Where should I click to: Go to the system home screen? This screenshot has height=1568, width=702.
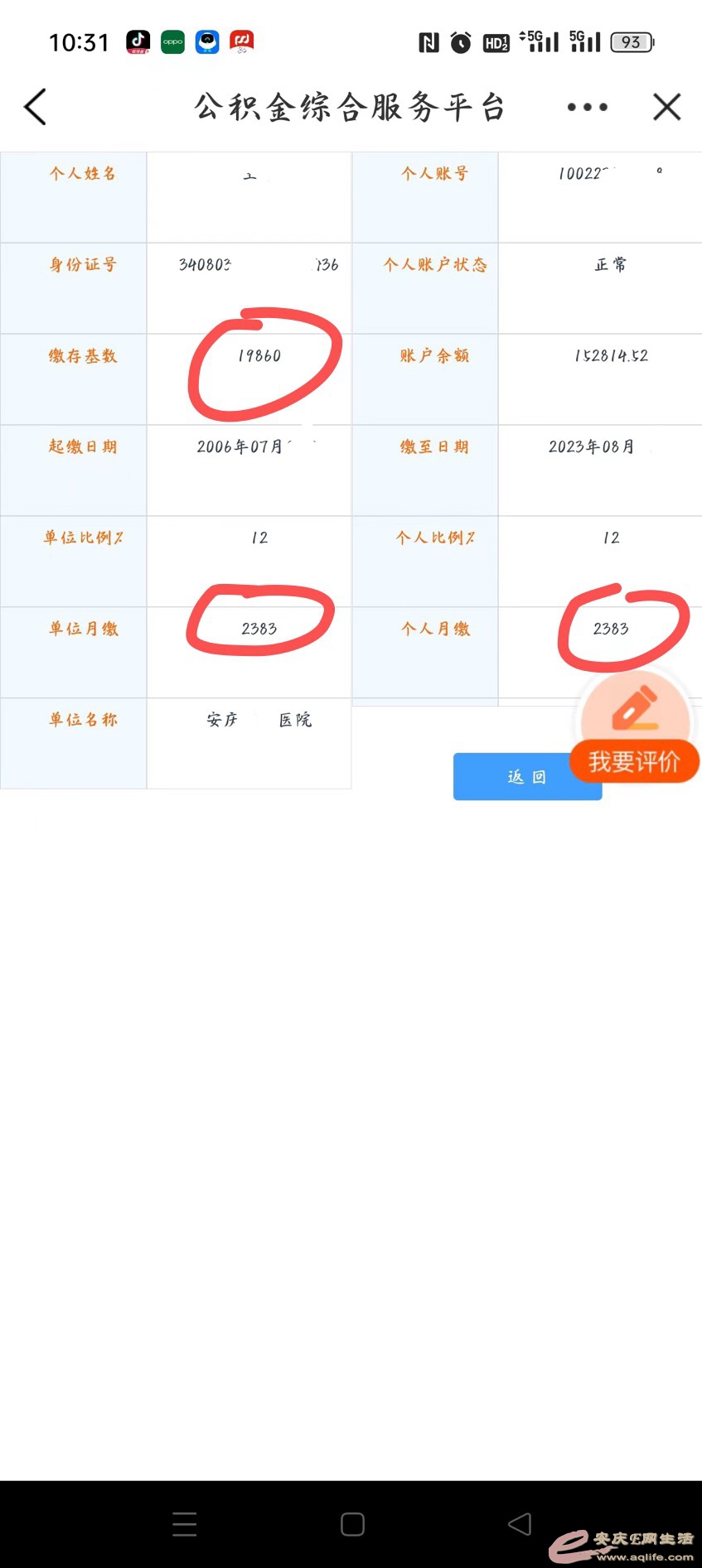pos(352,1524)
